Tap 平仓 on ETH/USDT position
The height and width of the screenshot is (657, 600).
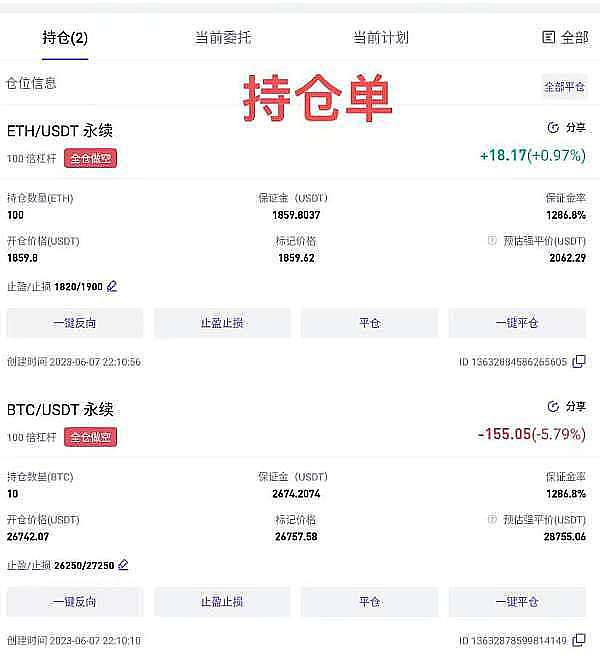pos(369,323)
